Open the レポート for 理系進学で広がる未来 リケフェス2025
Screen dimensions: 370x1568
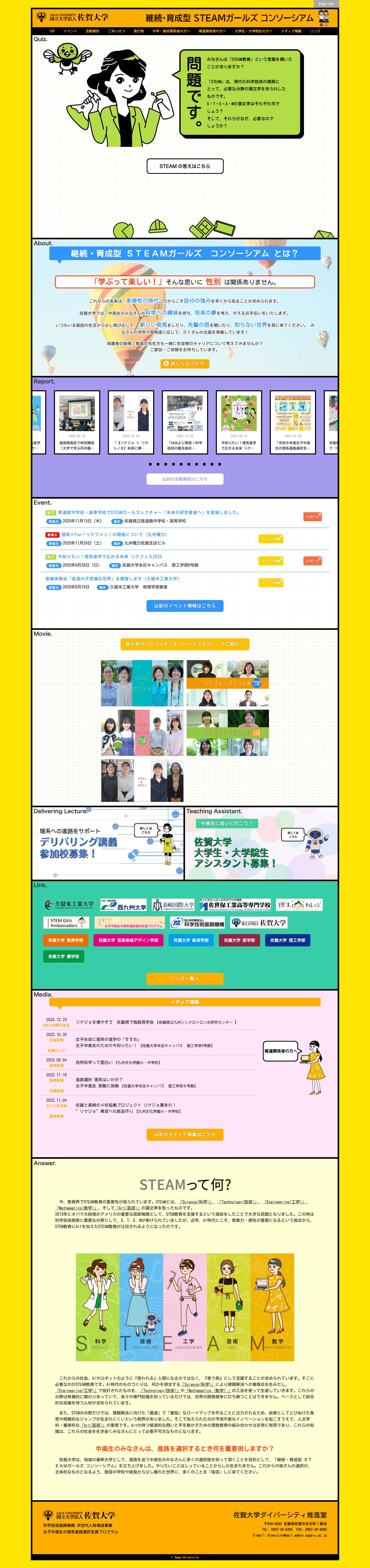[312, 560]
